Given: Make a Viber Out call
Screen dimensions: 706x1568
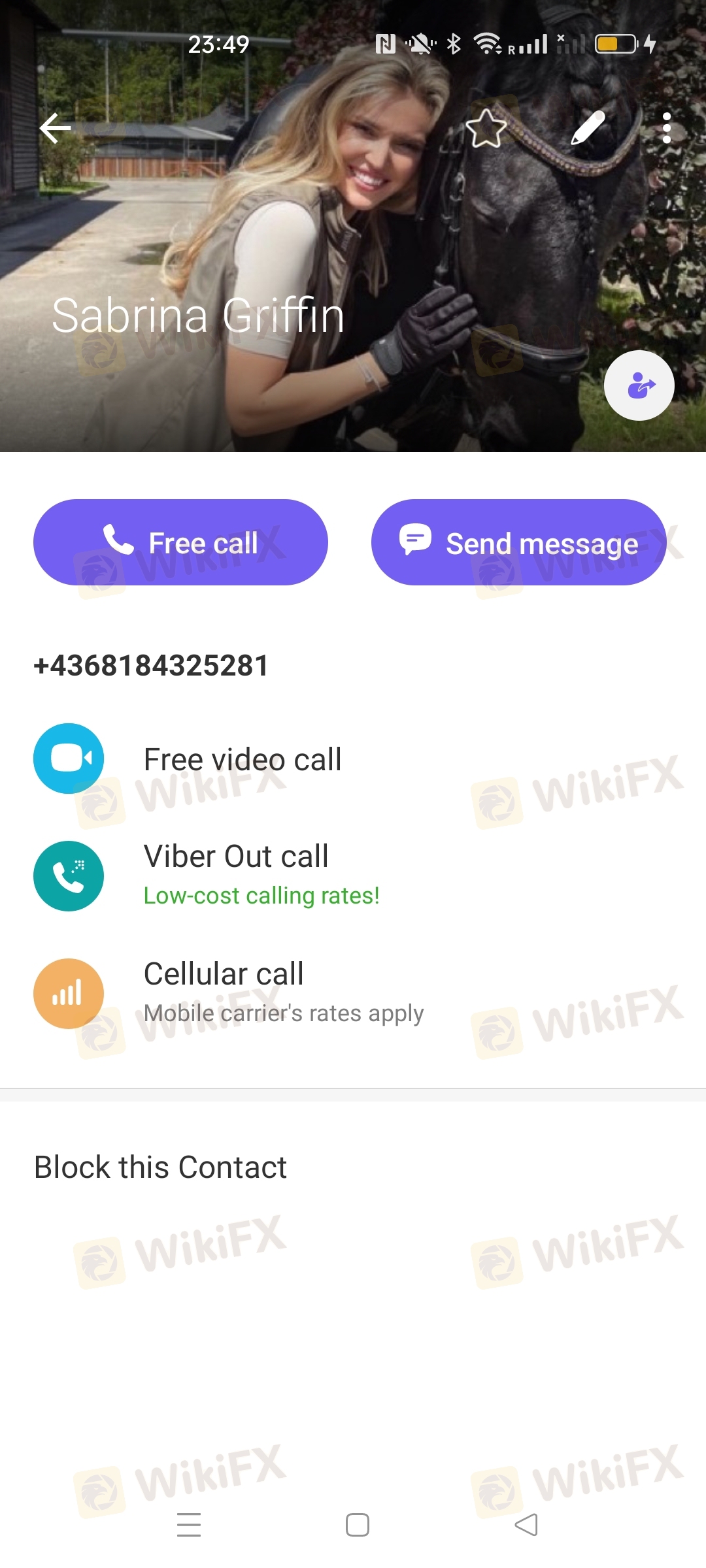Looking at the screenshot, I should (x=235, y=874).
